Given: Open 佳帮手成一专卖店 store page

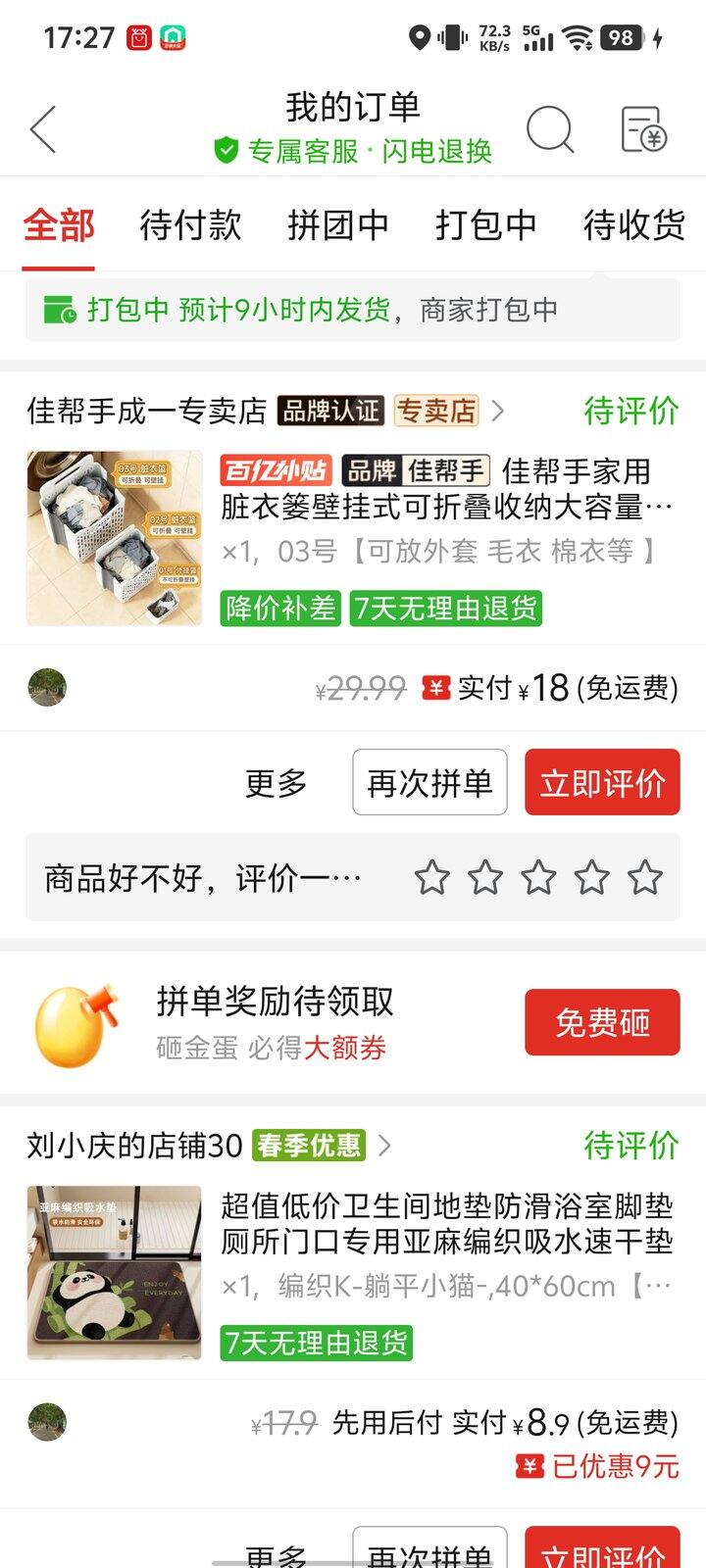Looking at the screenshot, I should 147,411.
